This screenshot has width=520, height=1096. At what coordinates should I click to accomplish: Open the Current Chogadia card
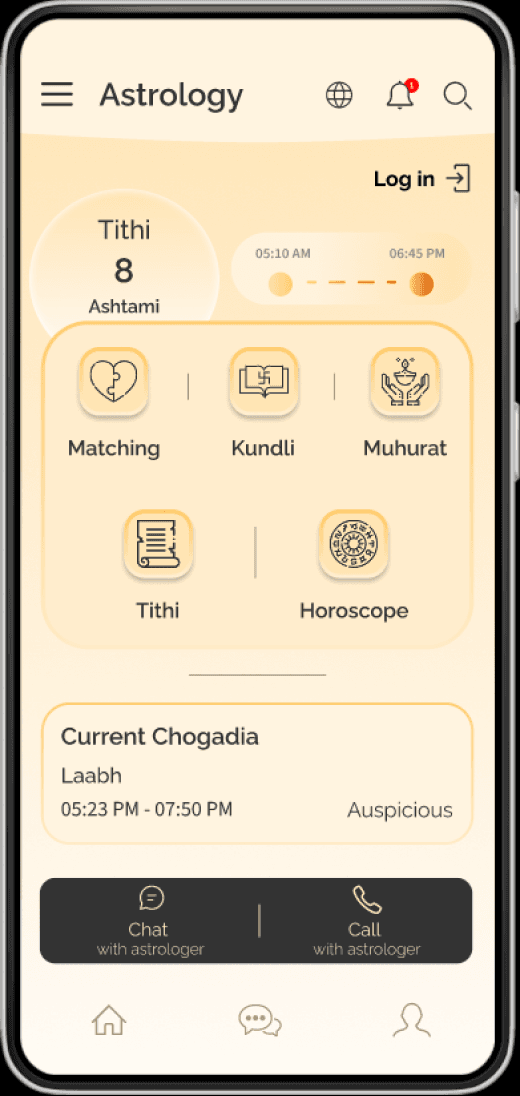[x=257, y=774]
